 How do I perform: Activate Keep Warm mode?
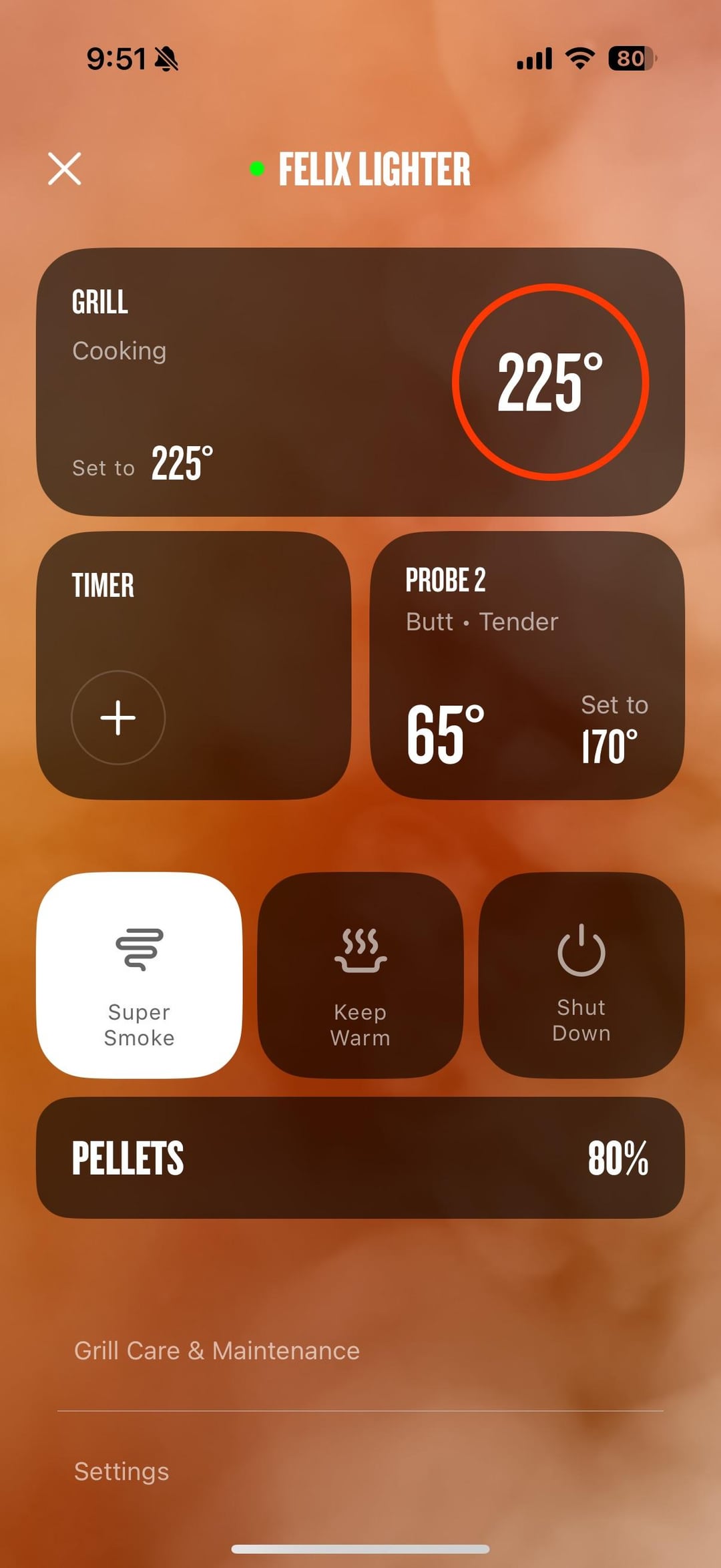tap(360, 975)
